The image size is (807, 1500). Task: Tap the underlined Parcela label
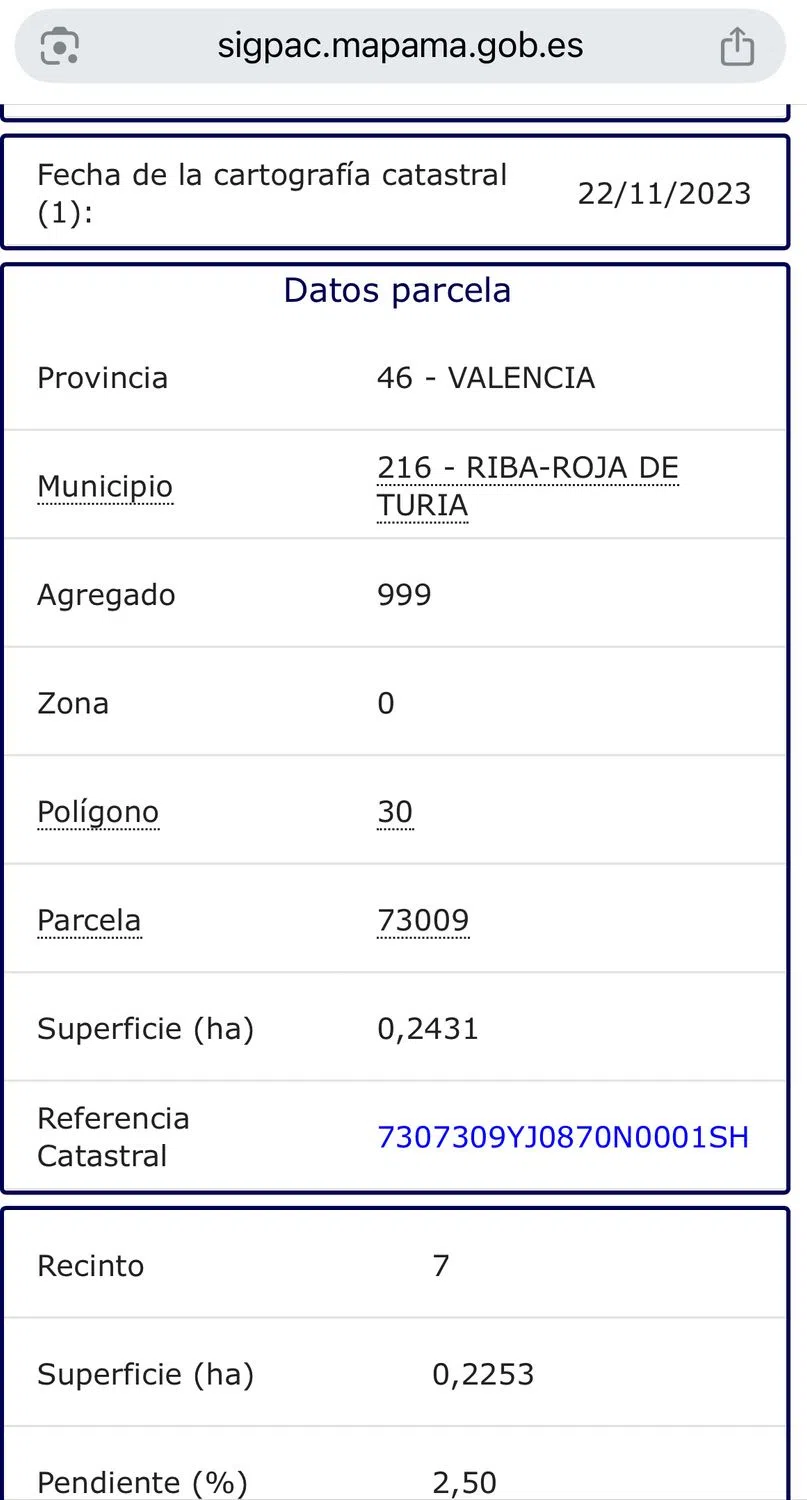pyautogui.click(x=89, y=921)
